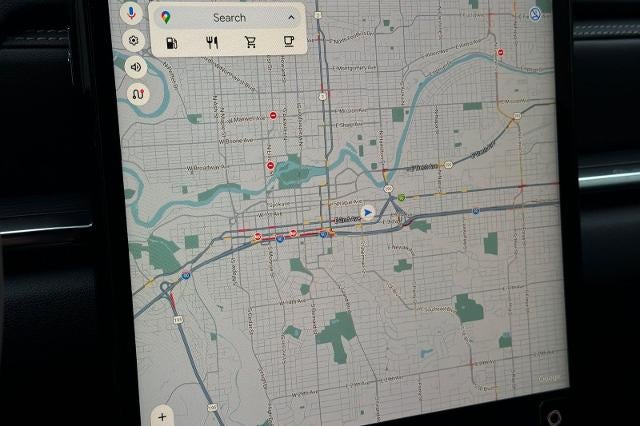The image size is (640, 426).
Task: Find gas stations nearby
Action: pos(173,42)
